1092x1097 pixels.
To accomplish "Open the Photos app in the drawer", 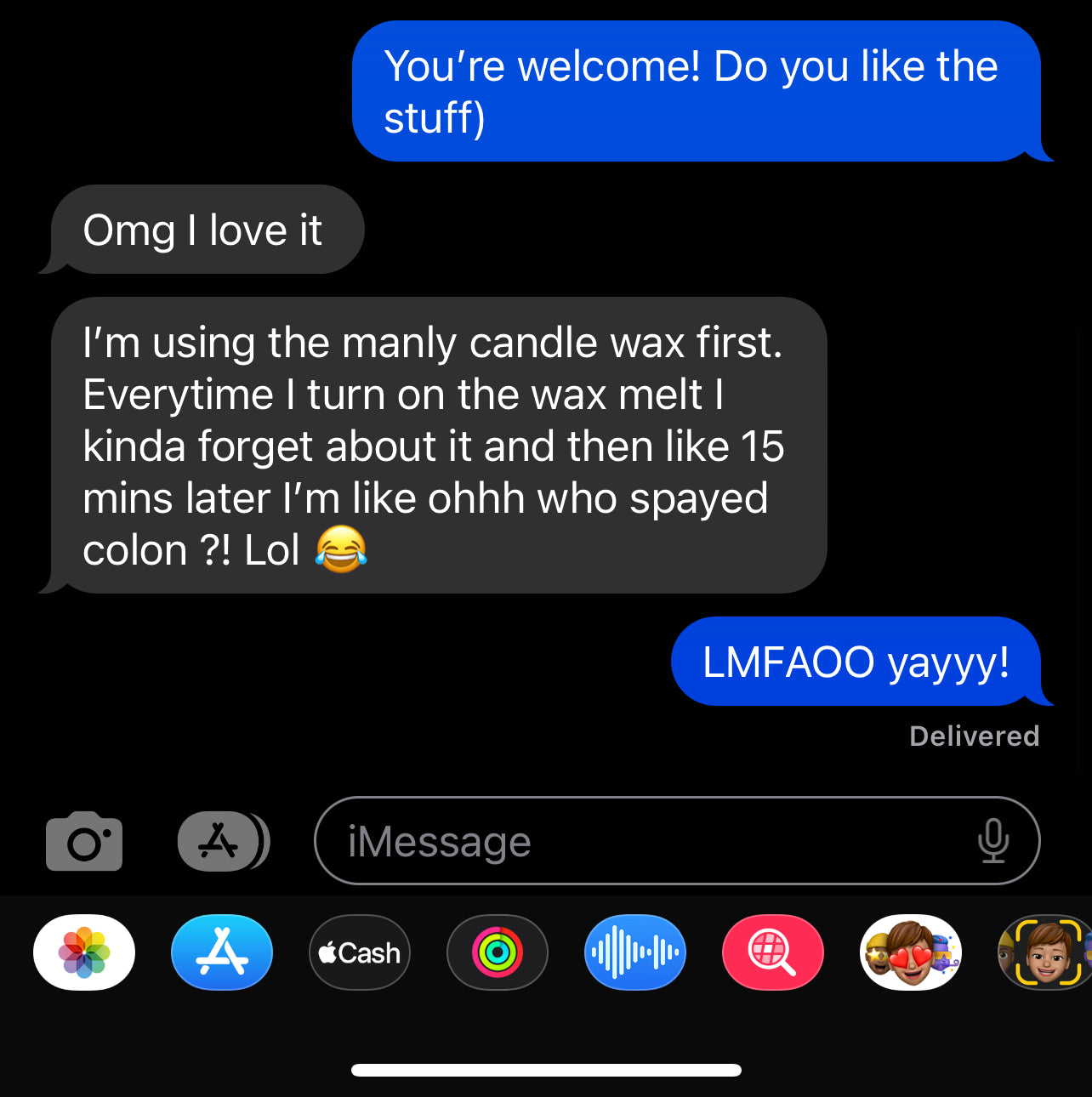I will 84,952.
